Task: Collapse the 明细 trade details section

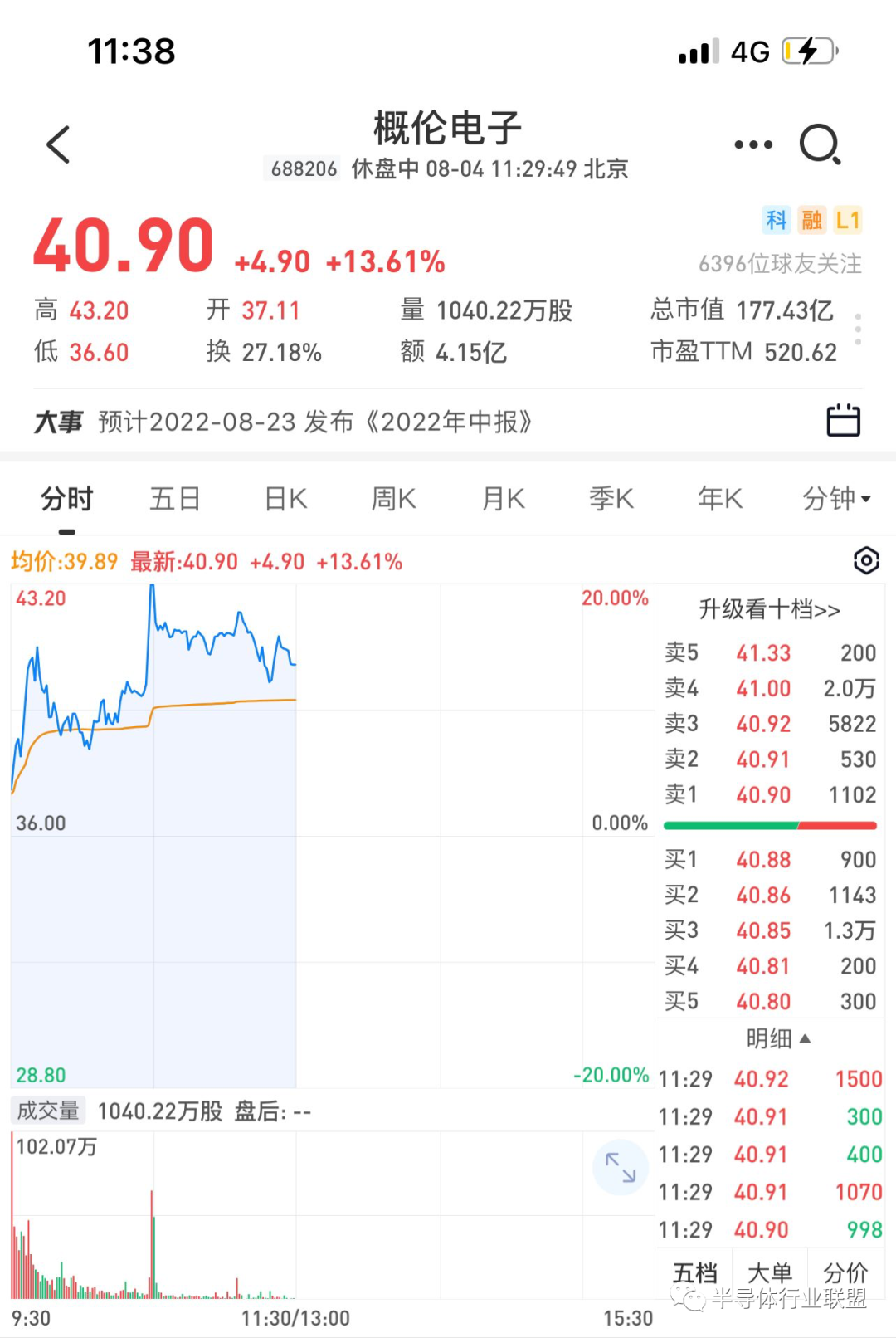Action: coord(777,1038)
